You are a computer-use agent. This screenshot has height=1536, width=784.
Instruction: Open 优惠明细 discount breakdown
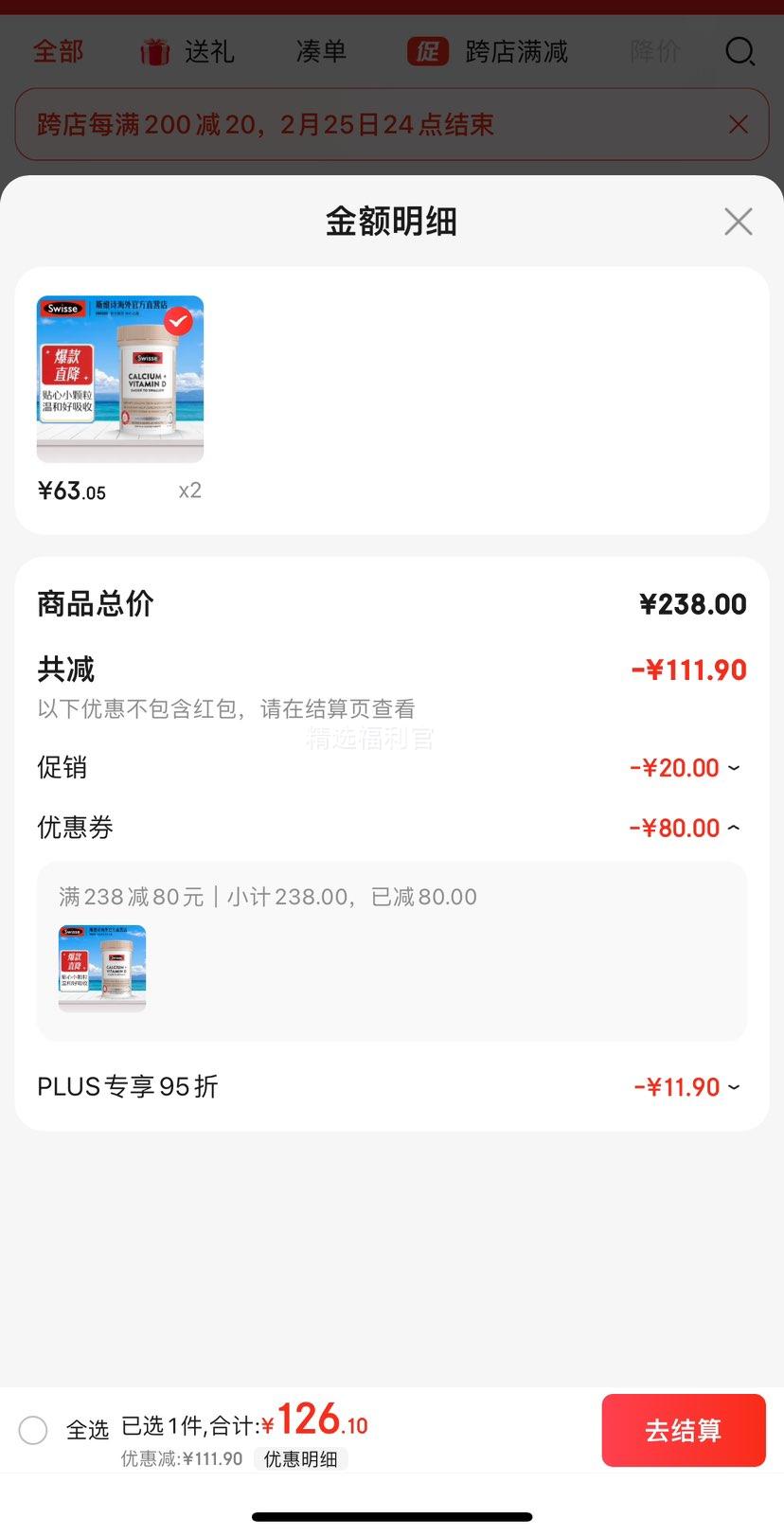301,1459
